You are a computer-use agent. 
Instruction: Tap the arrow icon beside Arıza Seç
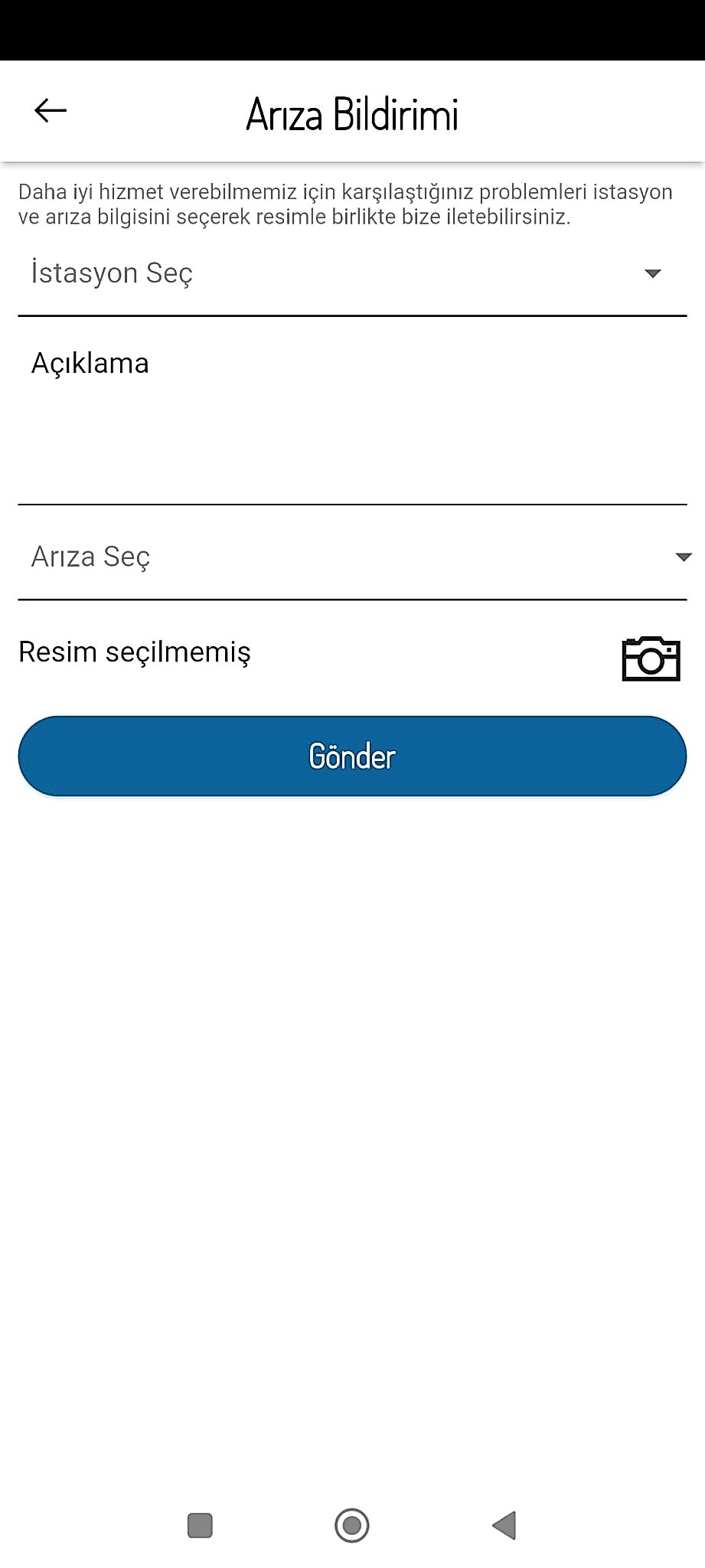click(x=684, y=558)
